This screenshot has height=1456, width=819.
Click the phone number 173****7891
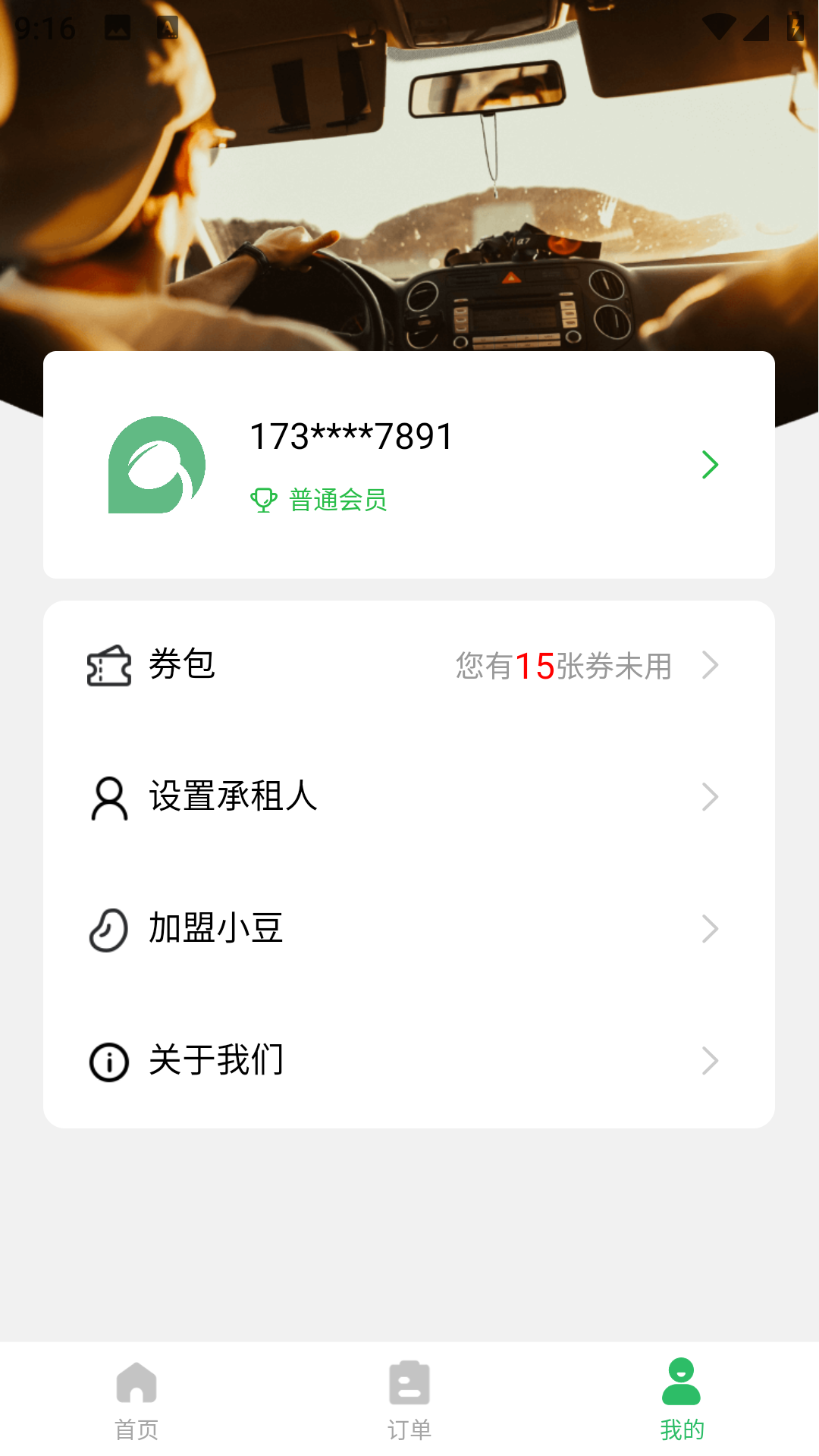click(351, 435)
